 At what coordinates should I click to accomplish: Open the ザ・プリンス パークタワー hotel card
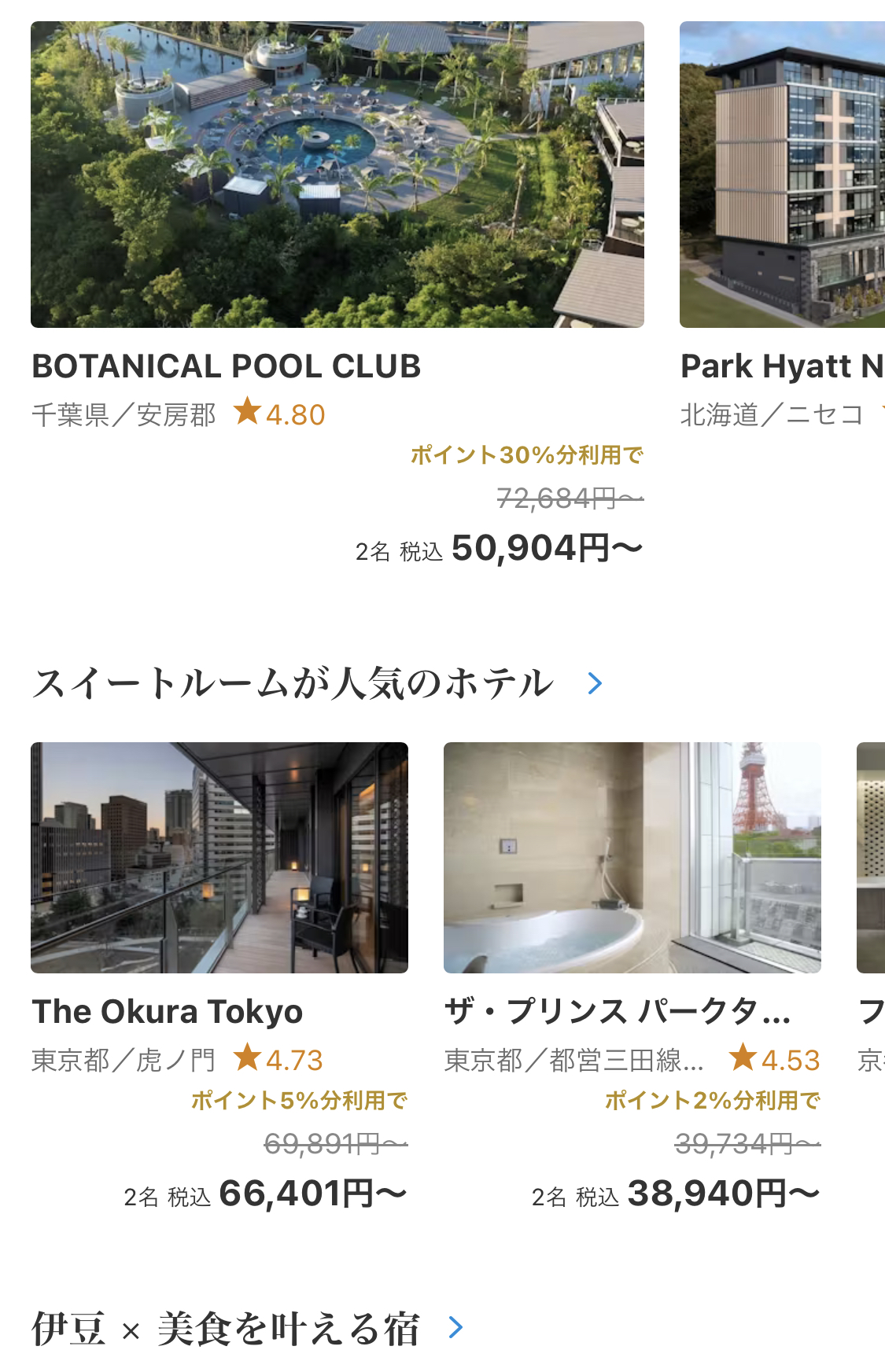click(632, 858)
